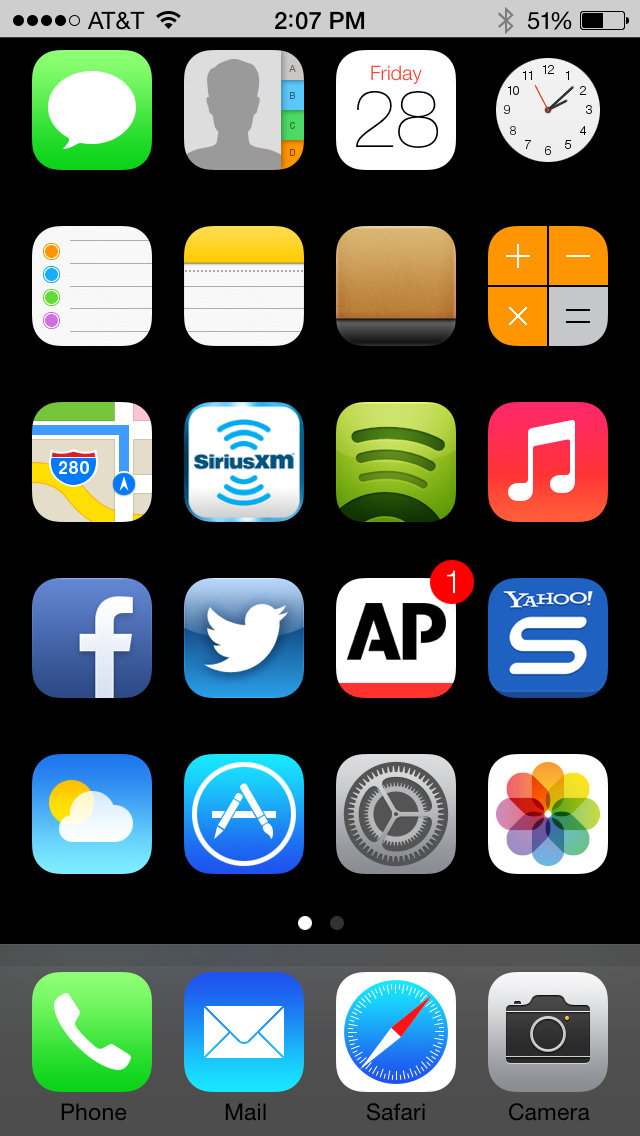Launch the Reminders app
This screenshot has width=640, height=1136.
(x=92, y=286)
